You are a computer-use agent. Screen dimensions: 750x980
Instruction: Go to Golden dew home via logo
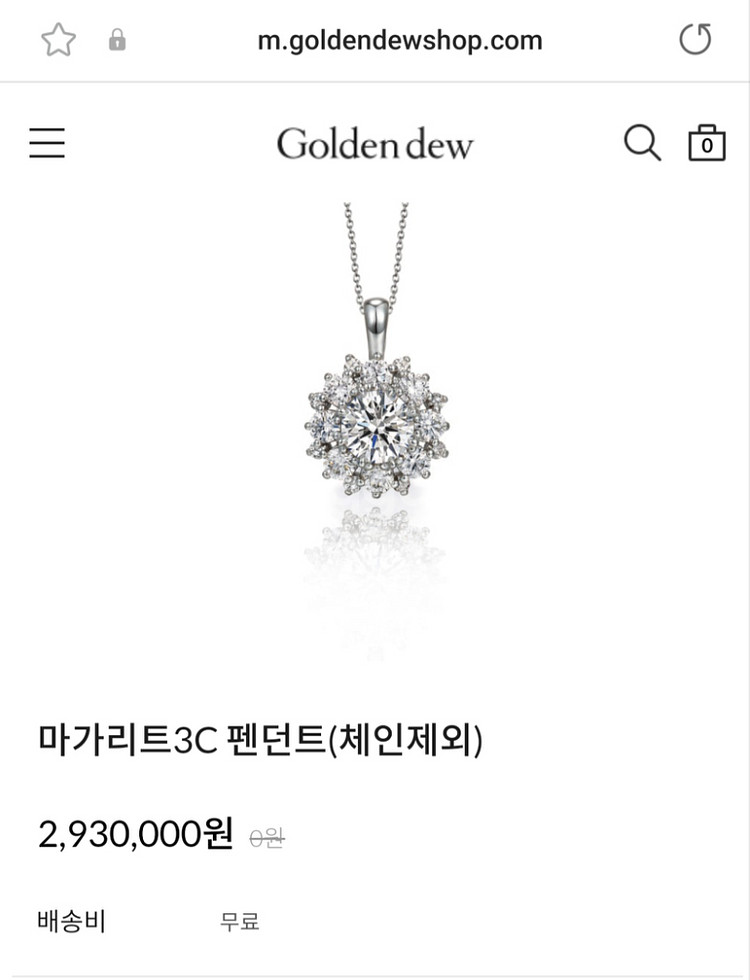tap(375, 144)
